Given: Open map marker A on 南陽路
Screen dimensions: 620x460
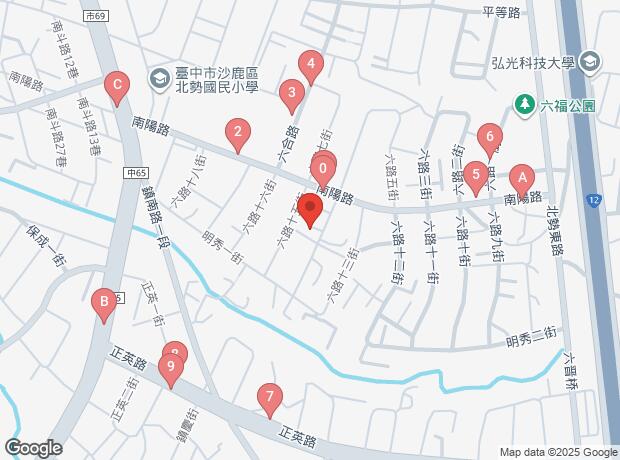Looking at the screenshot, I should coord(522,180).
